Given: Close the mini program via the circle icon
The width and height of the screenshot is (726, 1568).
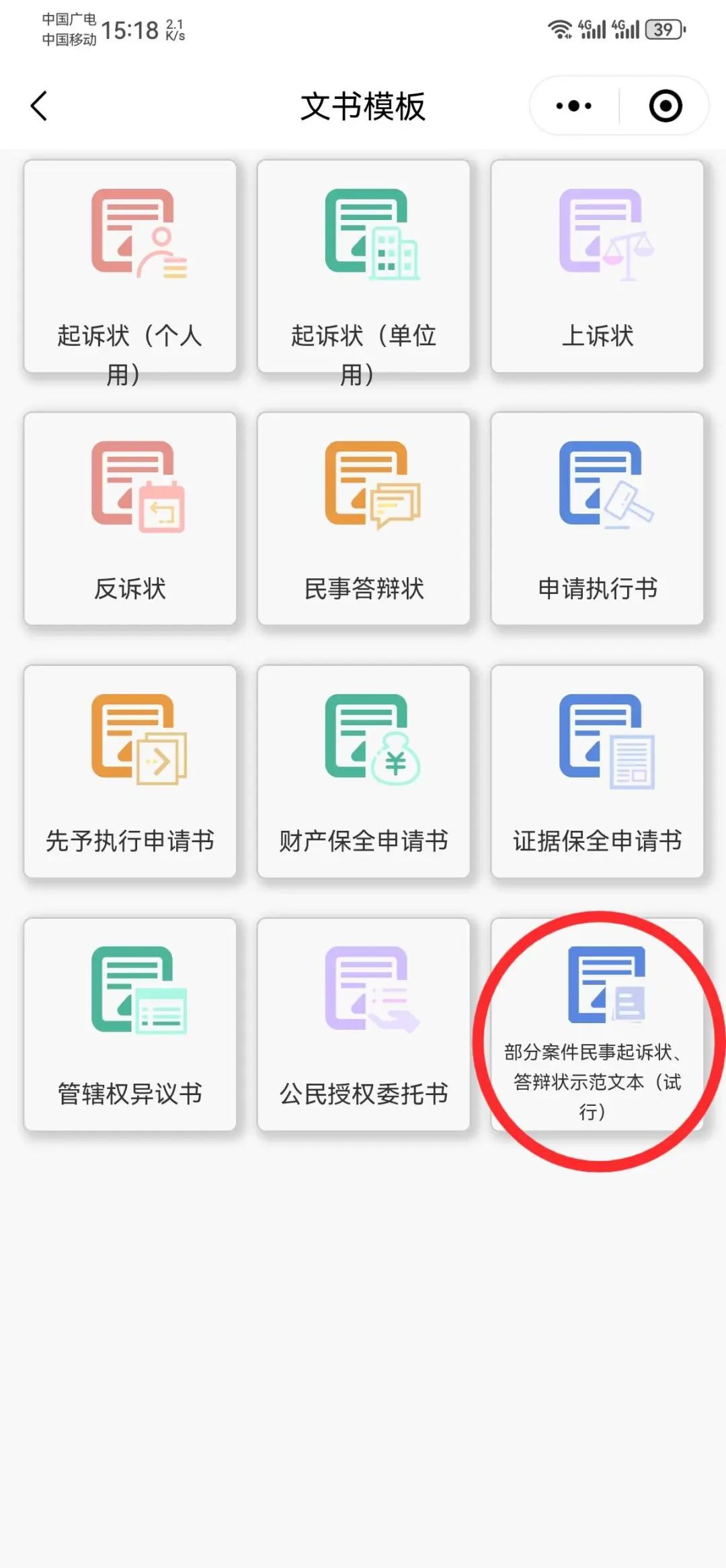Looking at the screenshot, I should pyautogui.click(x=665, y=106).
